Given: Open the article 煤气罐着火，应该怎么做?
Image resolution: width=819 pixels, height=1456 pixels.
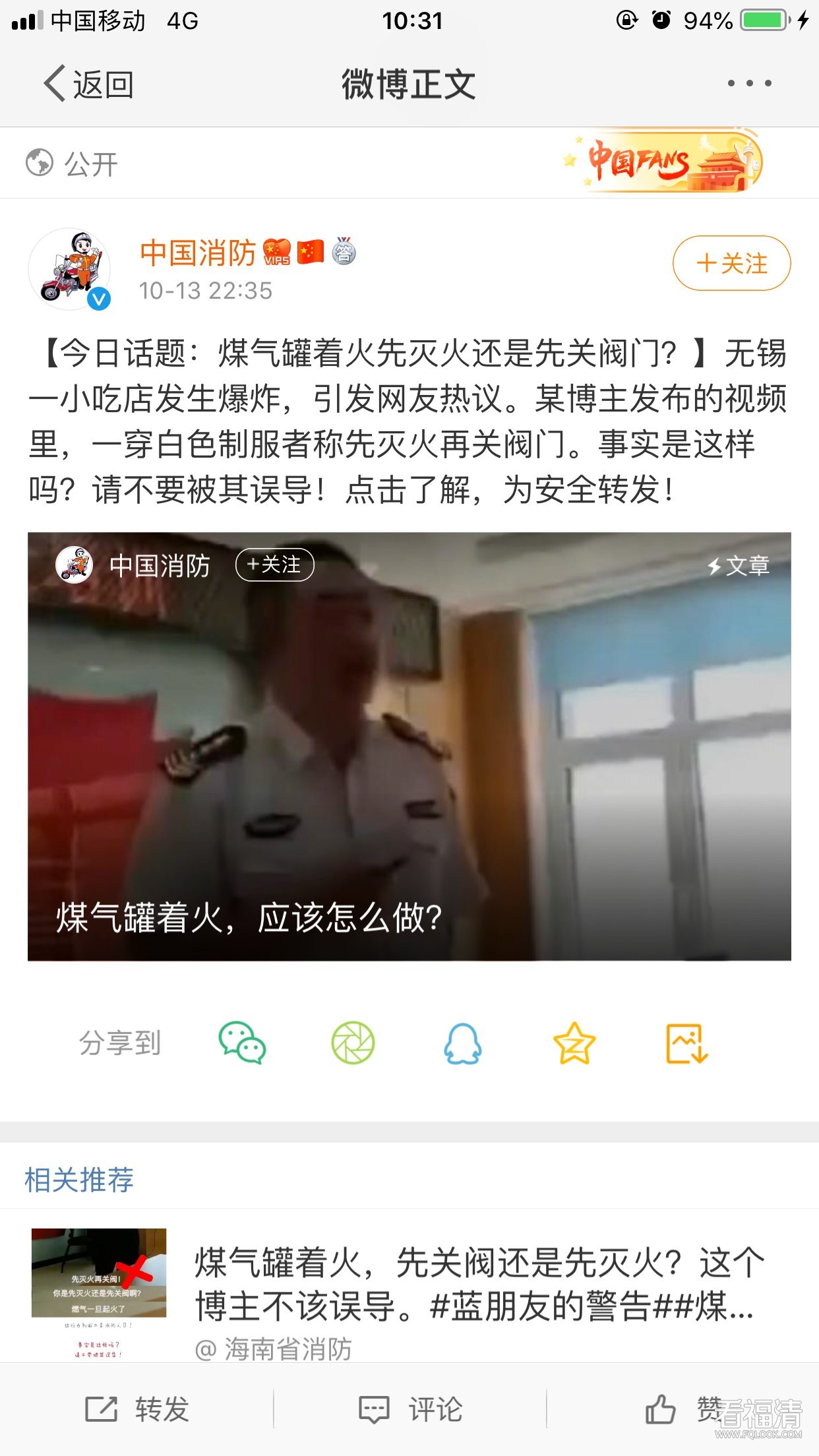Looking at the screenshot, I should tap(409, 745).
